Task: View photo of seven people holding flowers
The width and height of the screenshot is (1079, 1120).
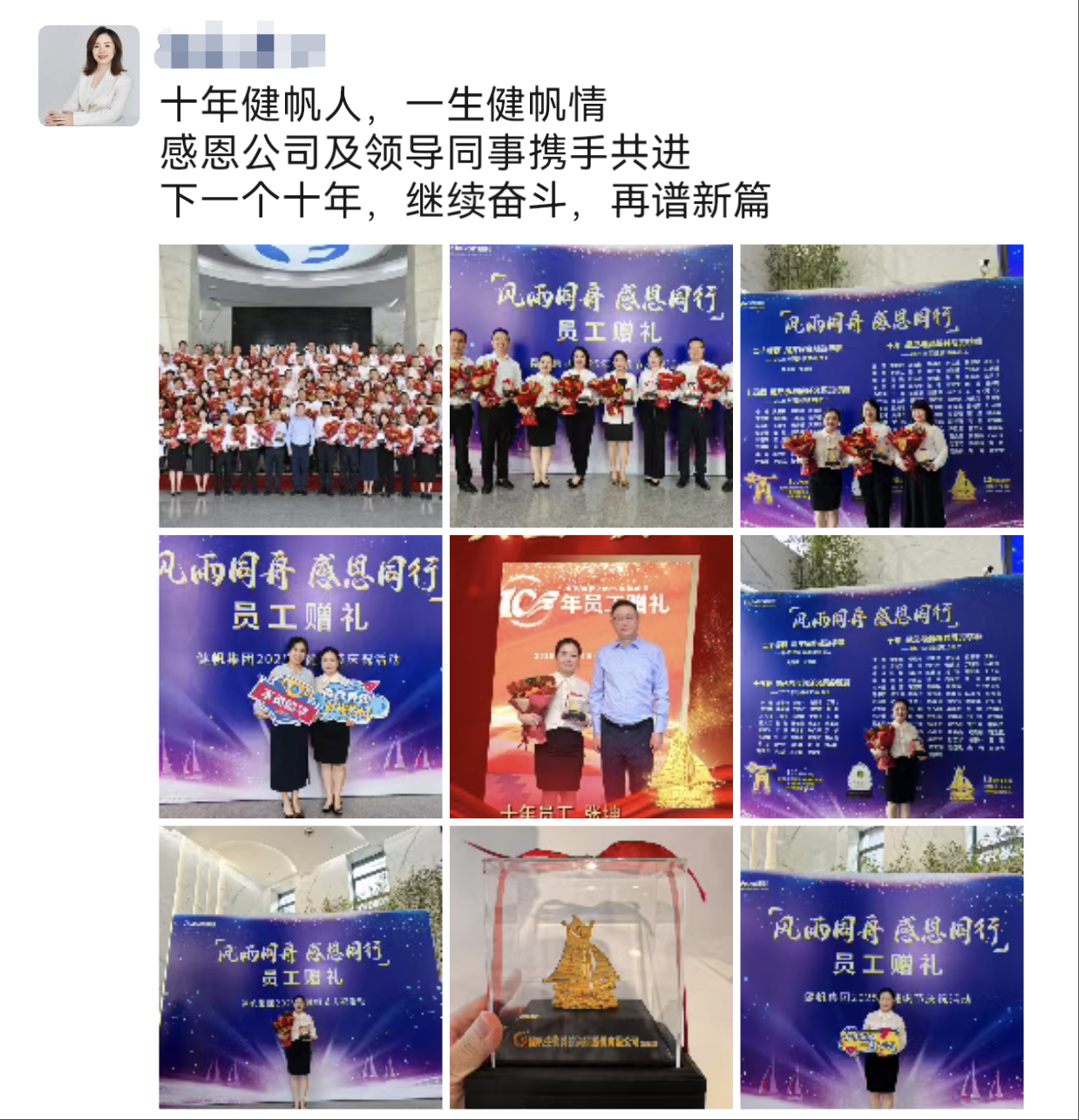Action: (x=591, y=385)
